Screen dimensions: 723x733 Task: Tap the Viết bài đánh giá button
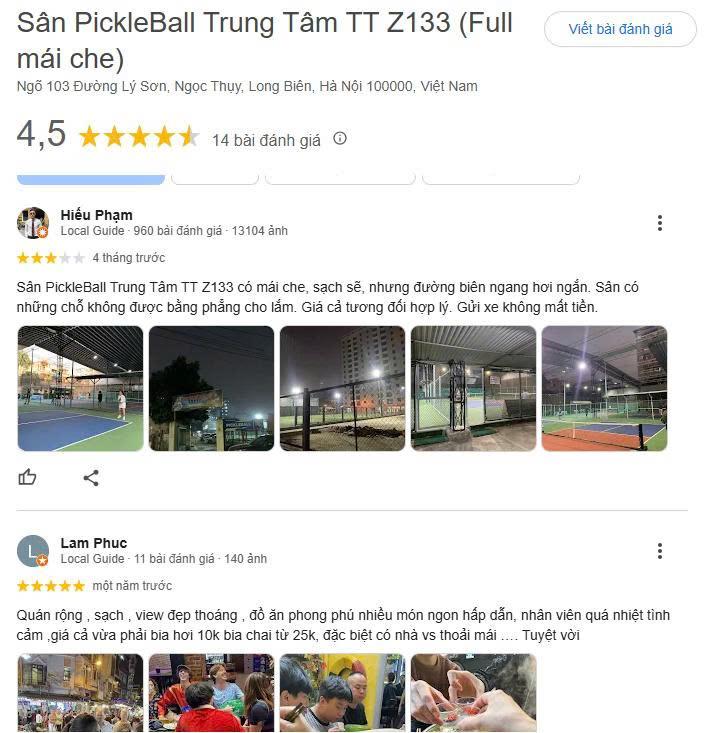(620, 30)
